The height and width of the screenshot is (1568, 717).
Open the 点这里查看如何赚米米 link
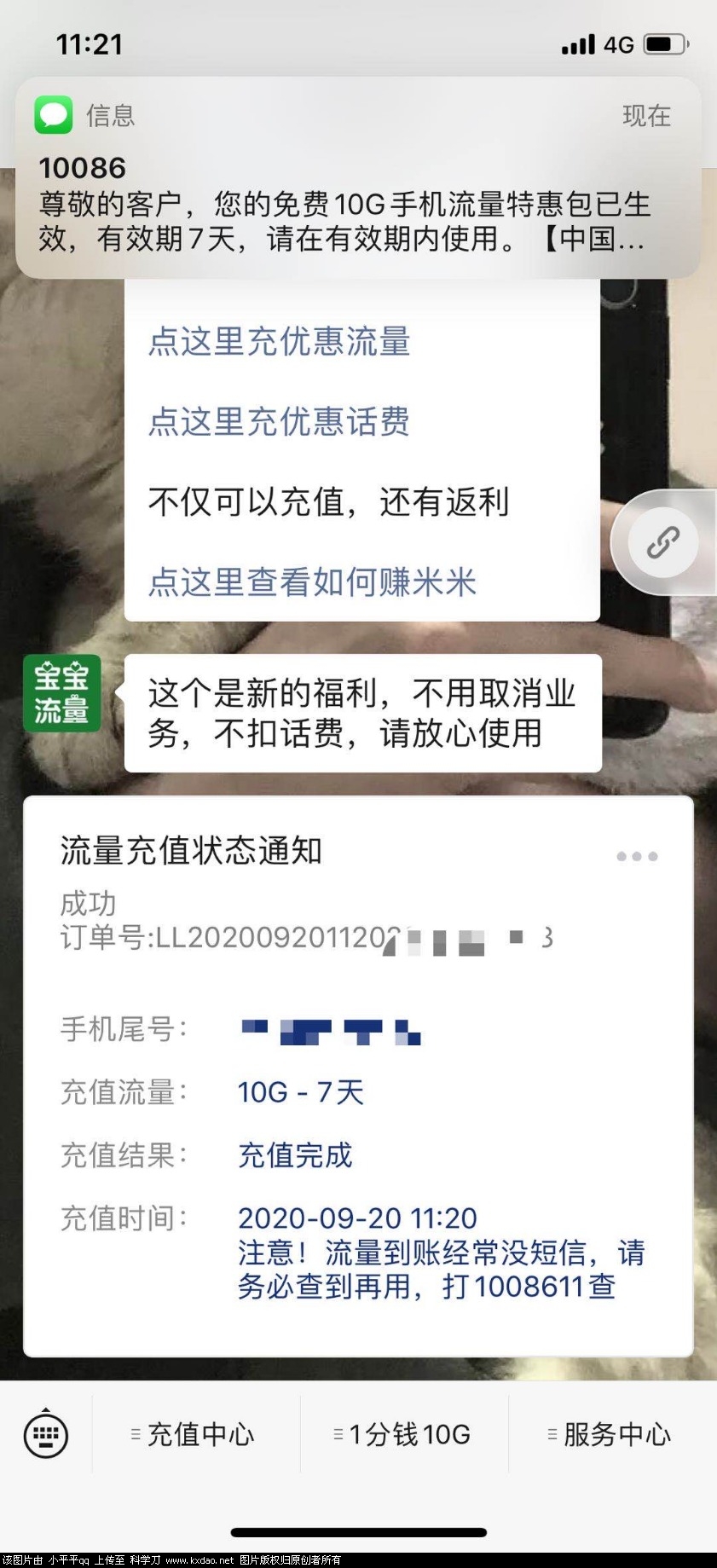click(312, 582)
